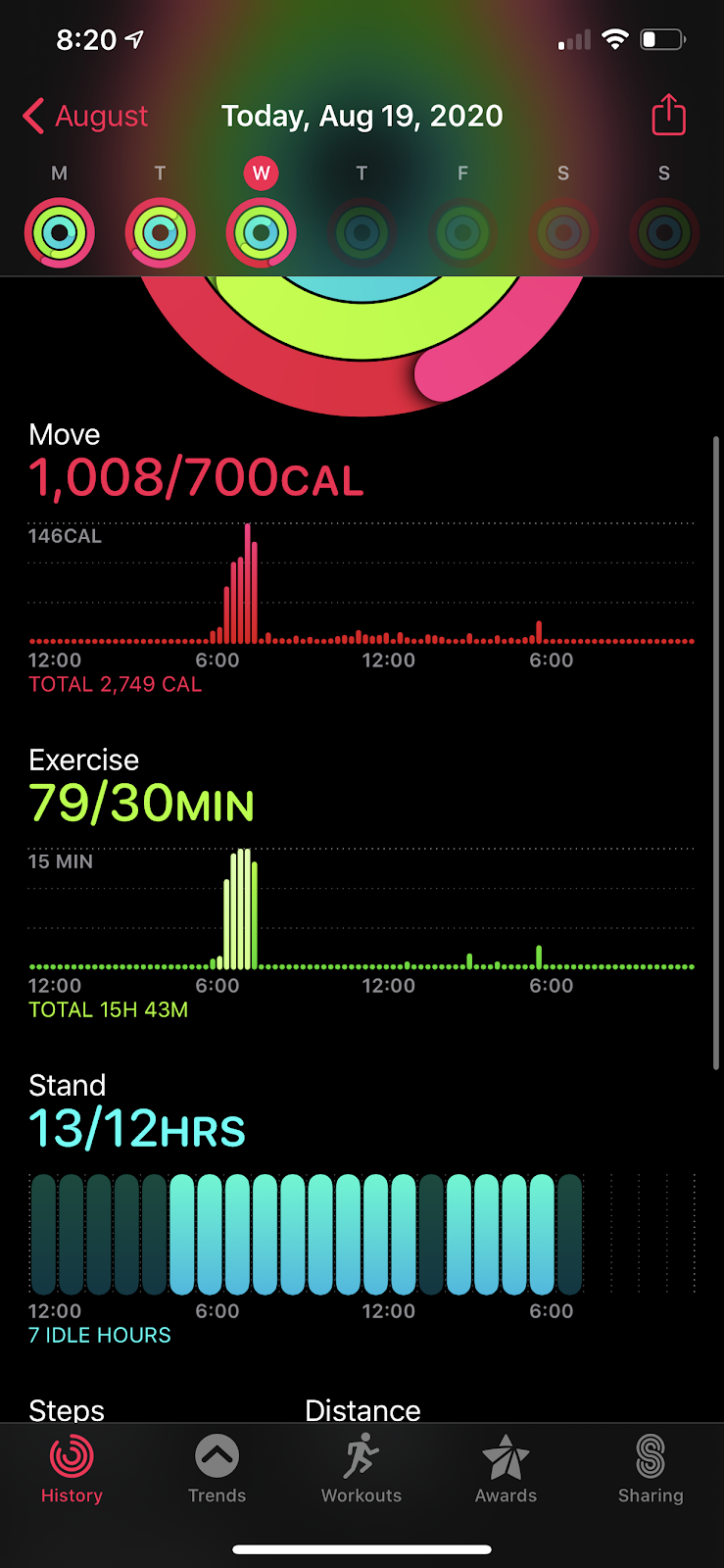The width and height of the screenshot is (724, 1568).
Task: Switch to the Workouts tab
Action: coord(362,1469)
